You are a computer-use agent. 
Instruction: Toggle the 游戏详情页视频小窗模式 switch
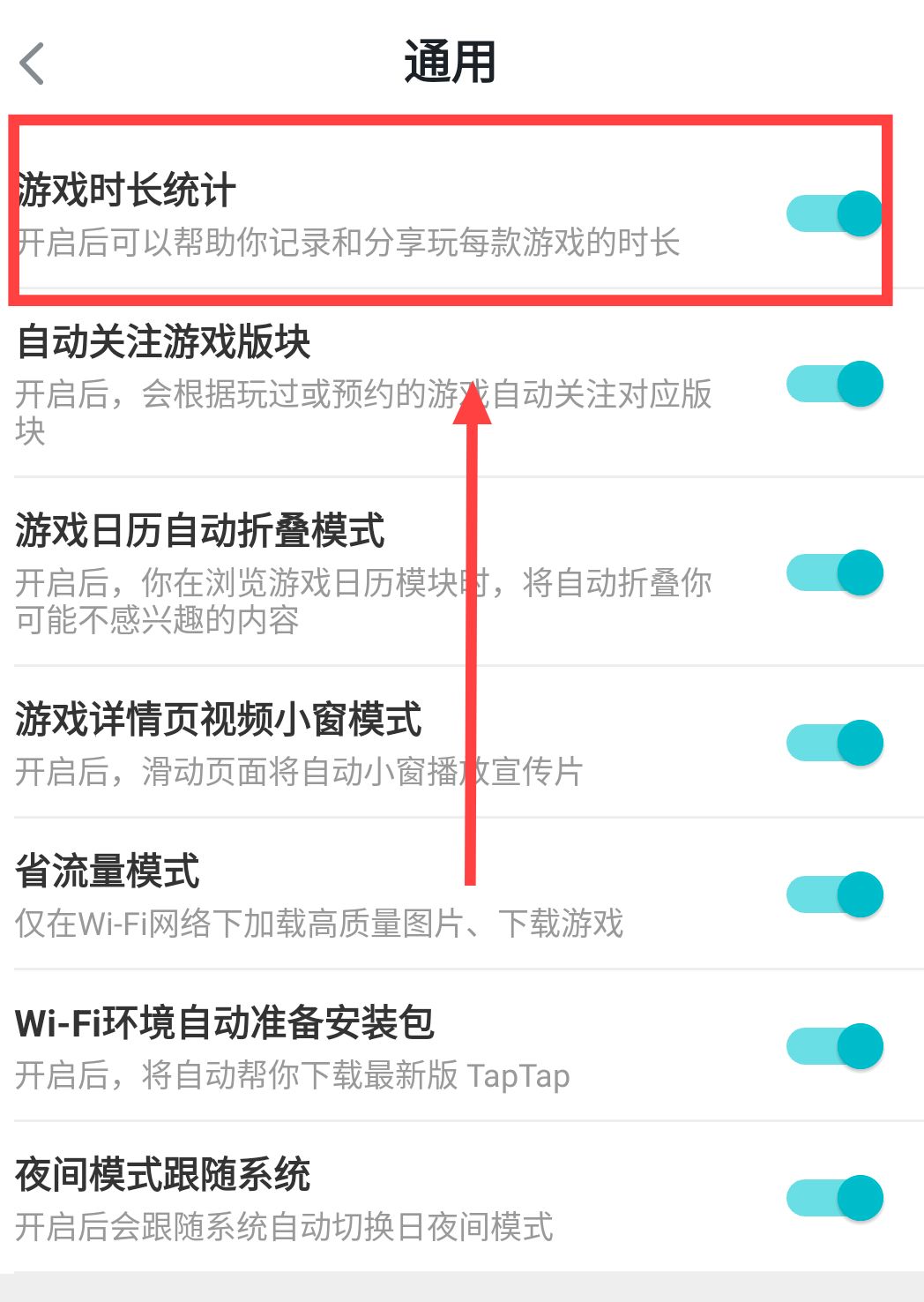pyautogui.click(x=833, y=743)
